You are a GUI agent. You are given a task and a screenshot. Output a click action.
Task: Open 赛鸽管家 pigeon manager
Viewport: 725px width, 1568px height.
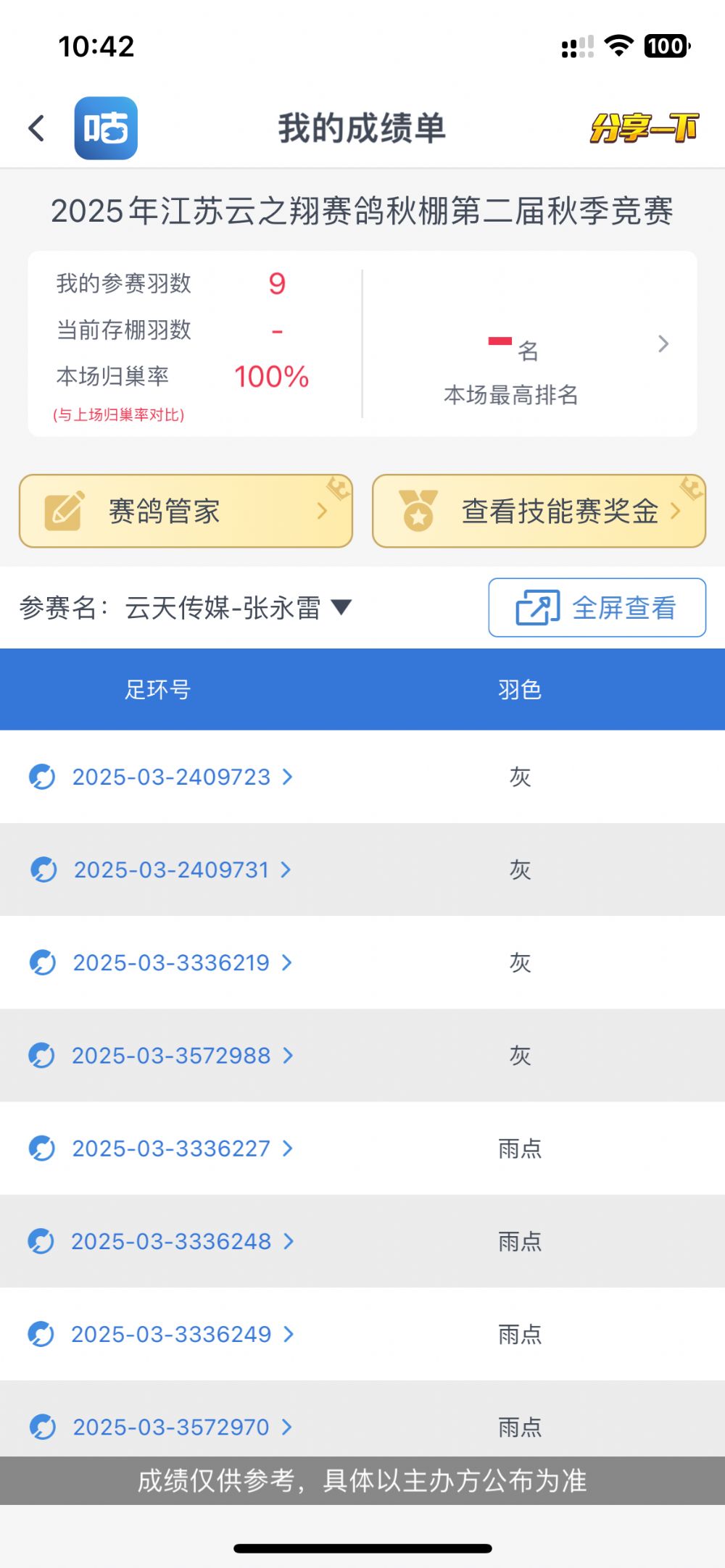tap(186, 511)
